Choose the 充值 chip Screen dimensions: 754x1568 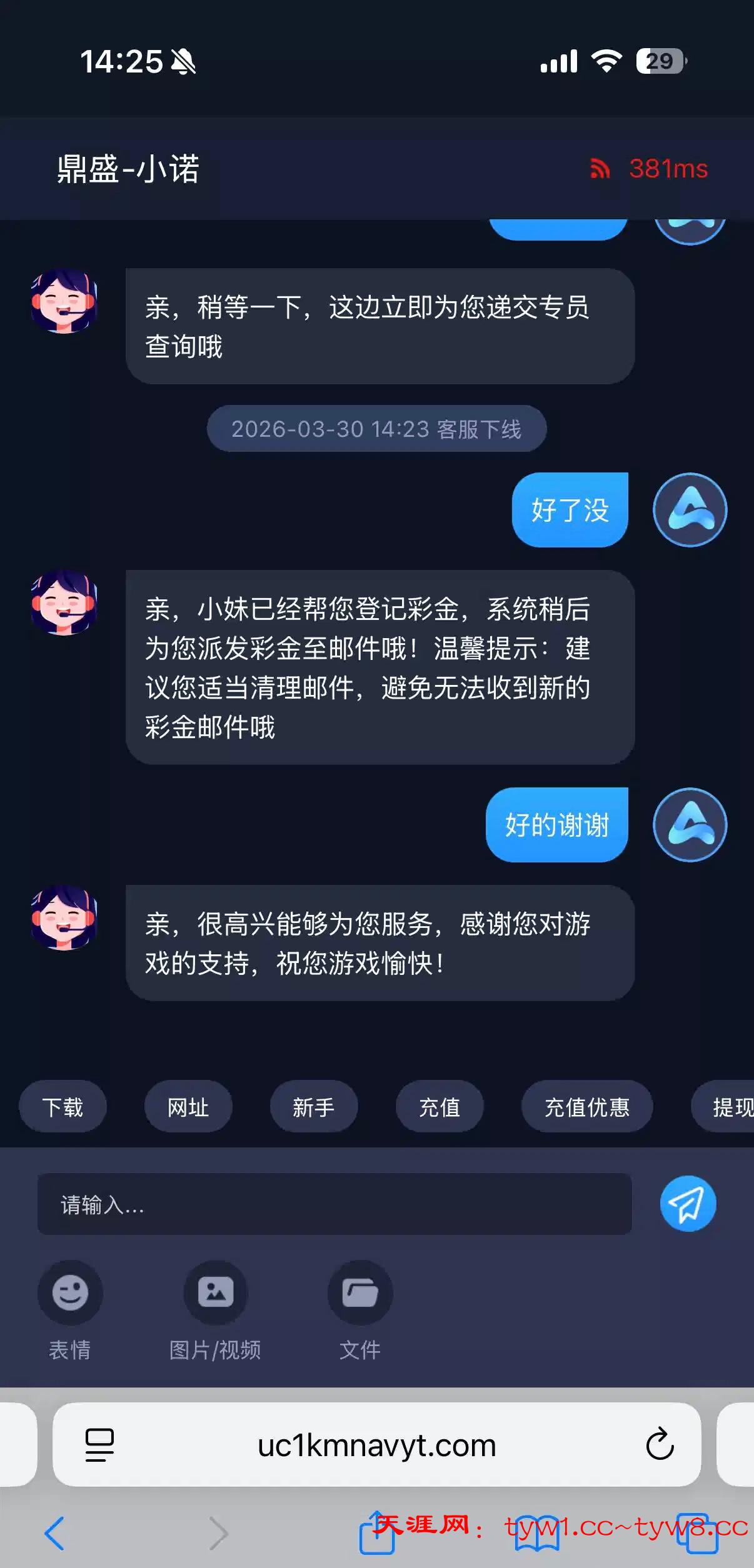coord(440,1107)
